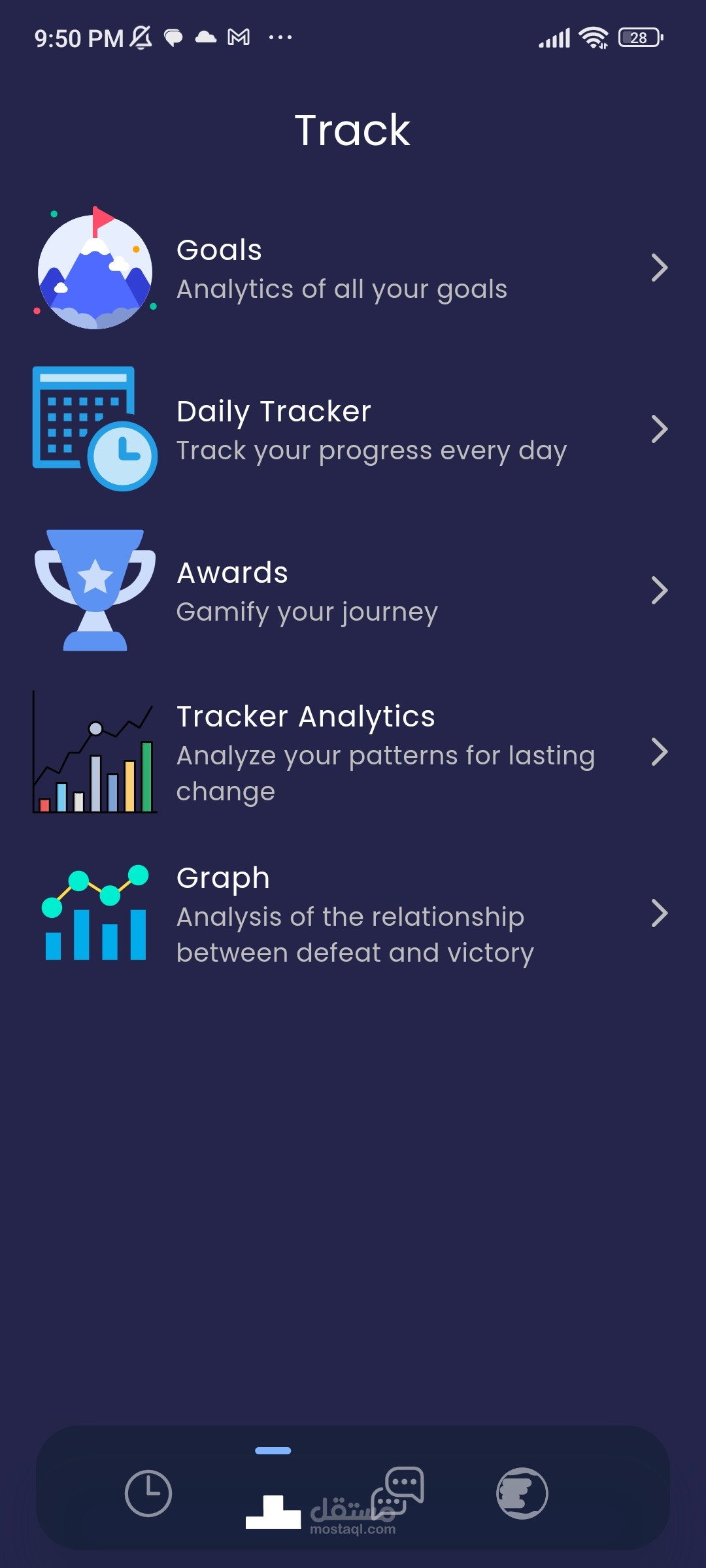Switch to the clock tab
Screen dimensions: 706x1568
(148, 1494)
